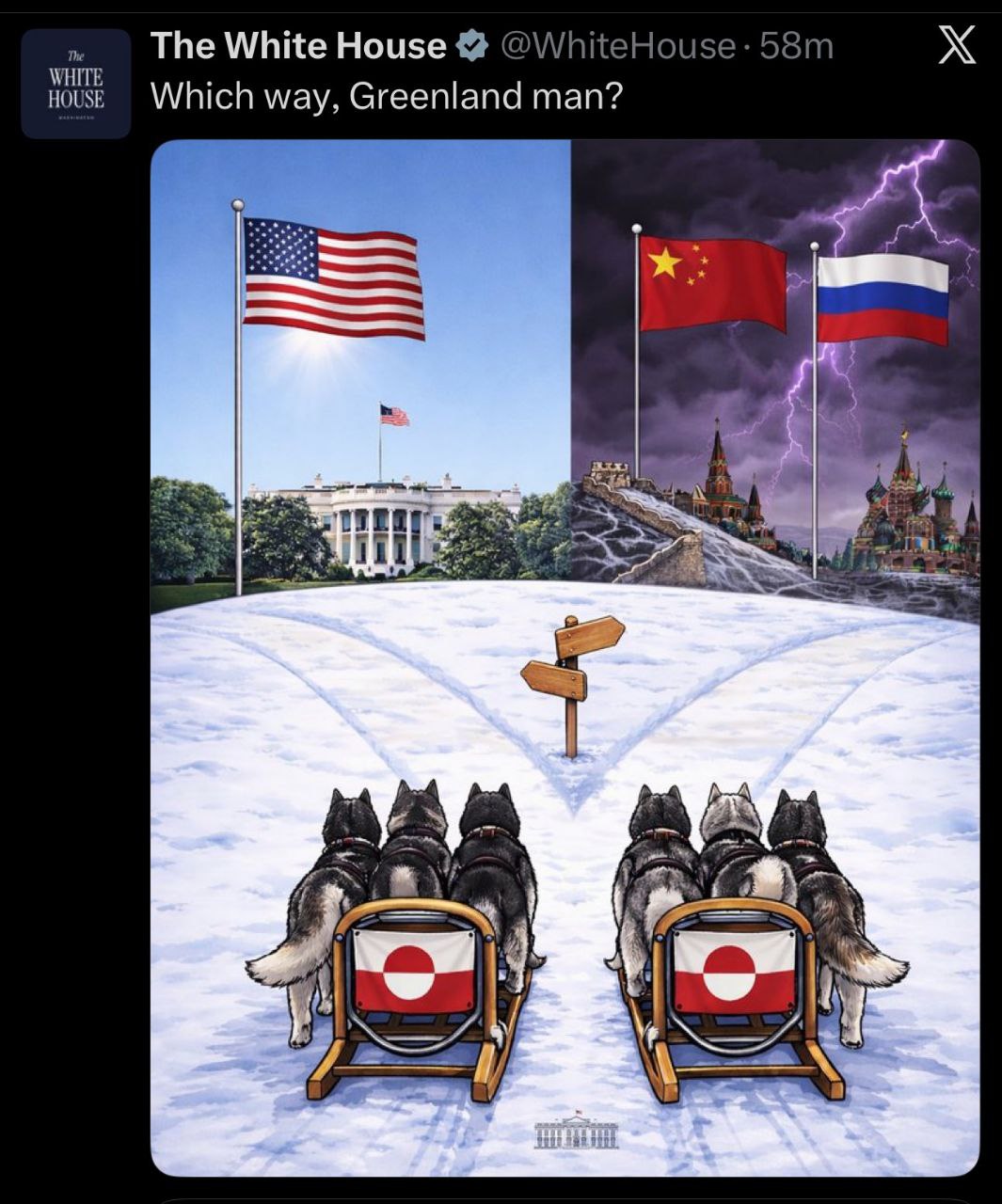This screenshot has width=1002, height=1204.
Task: Tap the X logo on the post
Action: click(x=957, y=45)
